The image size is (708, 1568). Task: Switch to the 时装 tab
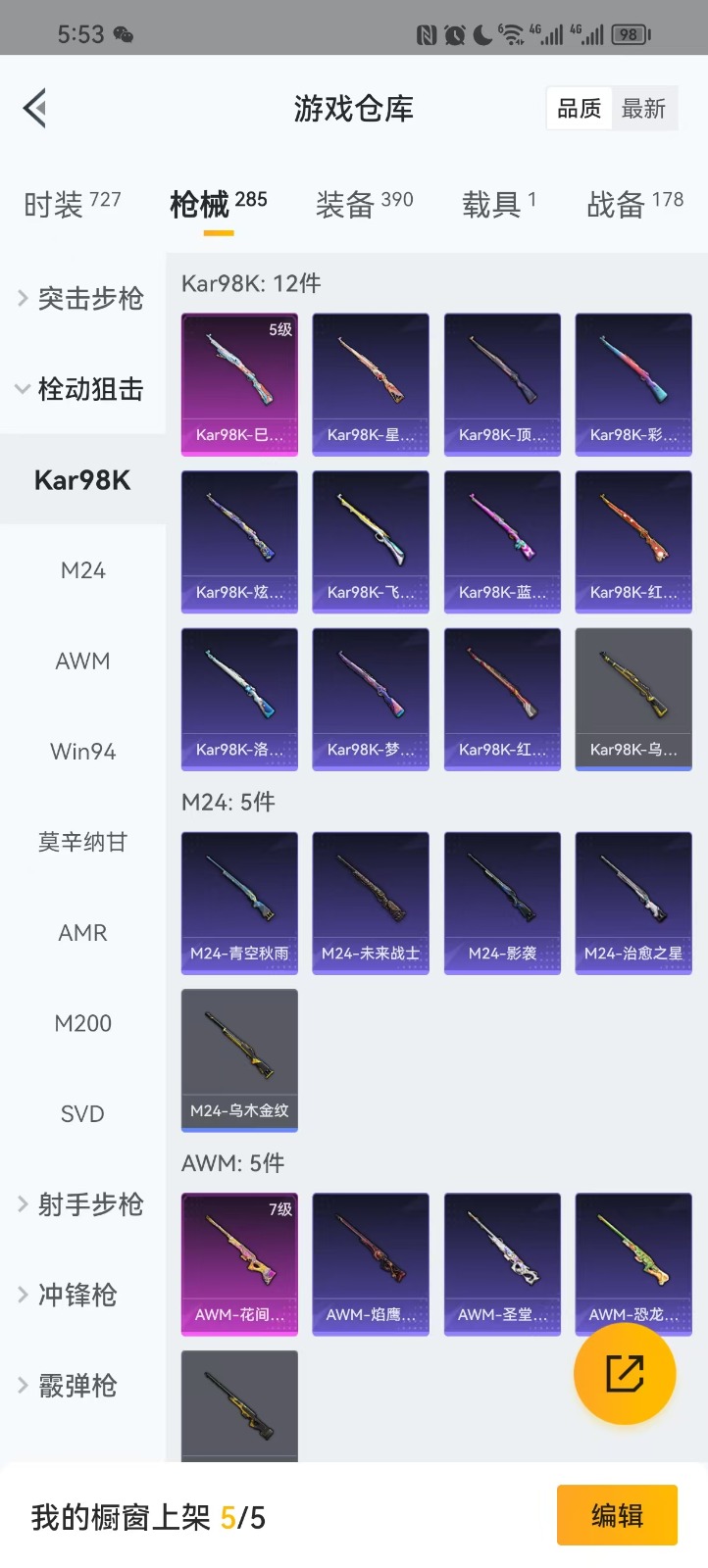[x=72, y=204]
